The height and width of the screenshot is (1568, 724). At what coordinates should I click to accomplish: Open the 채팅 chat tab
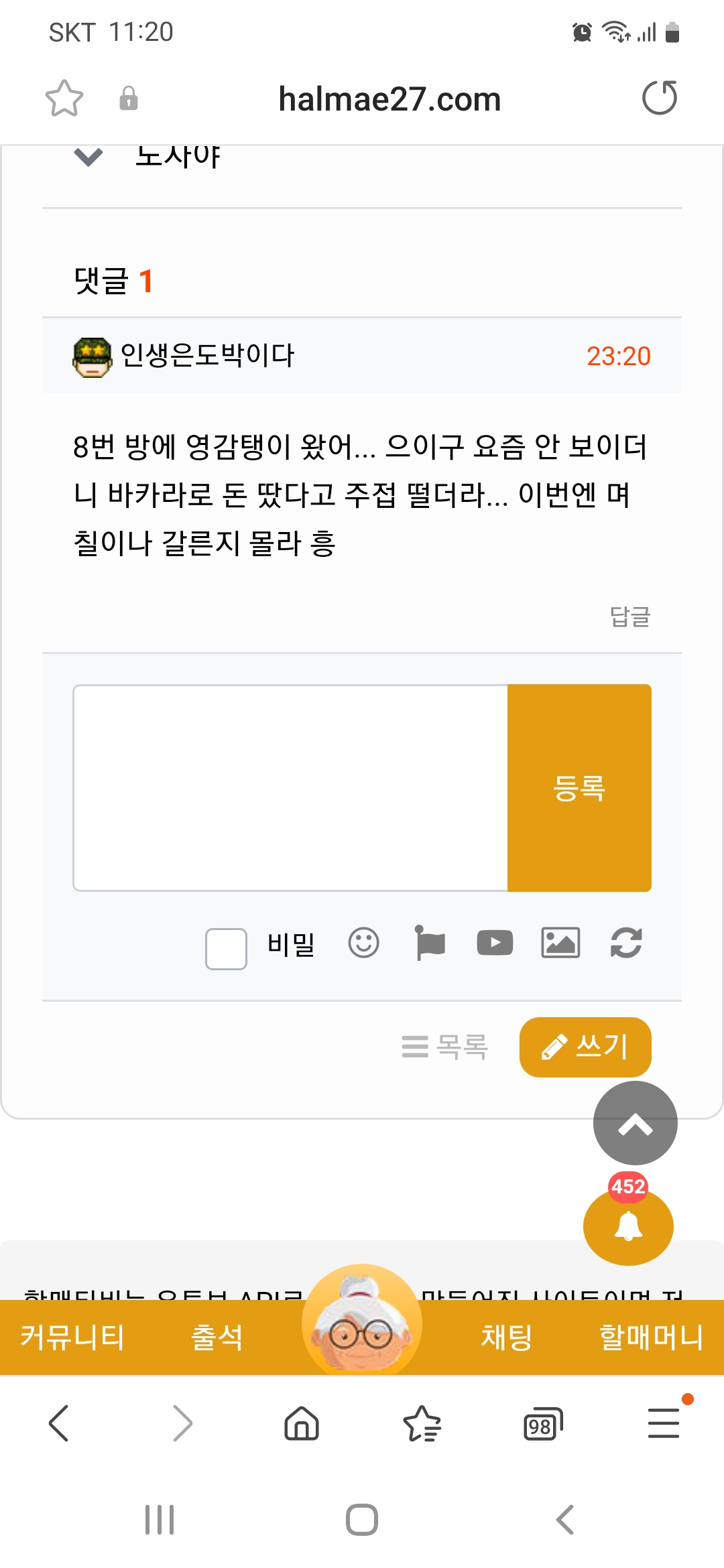click(x=507, y=1337)
